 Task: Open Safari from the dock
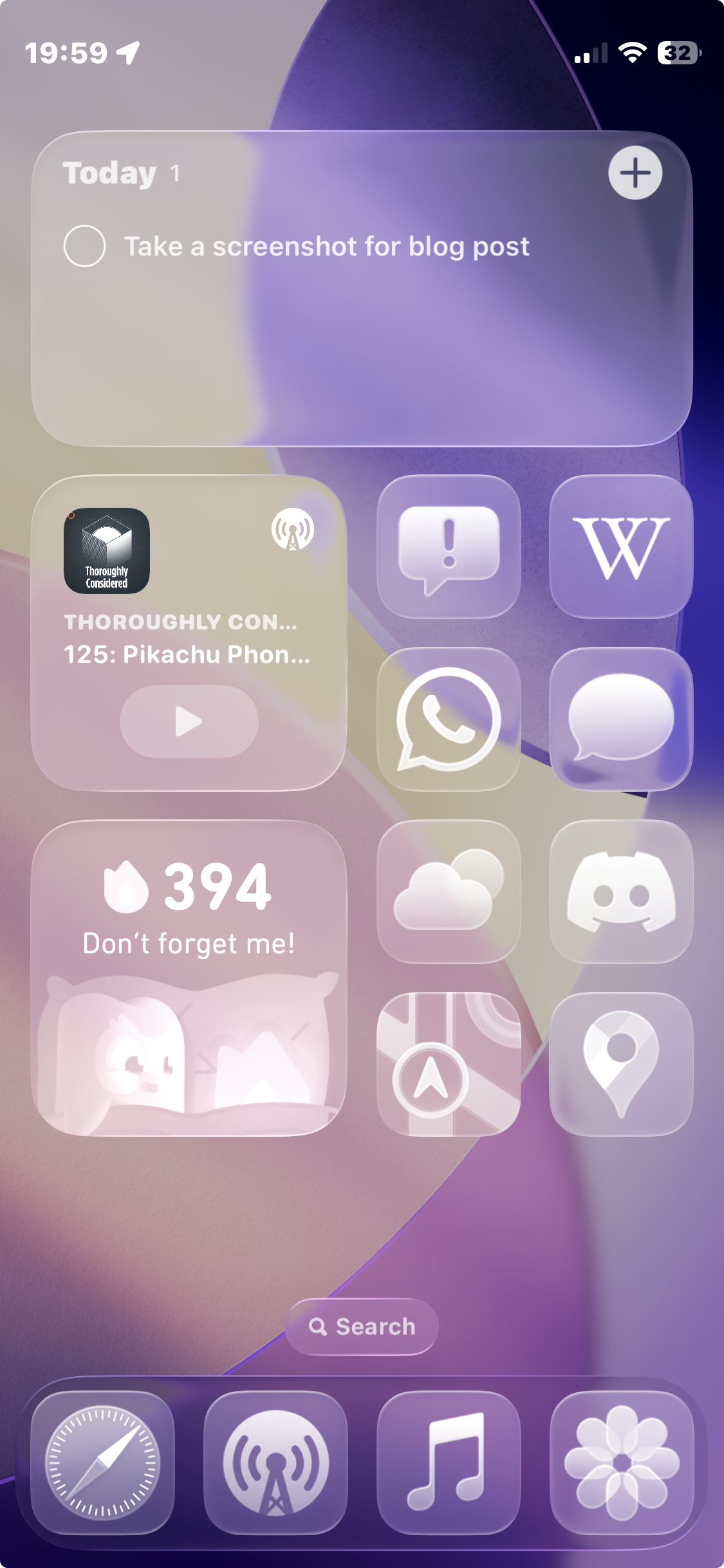[103, 1462]
